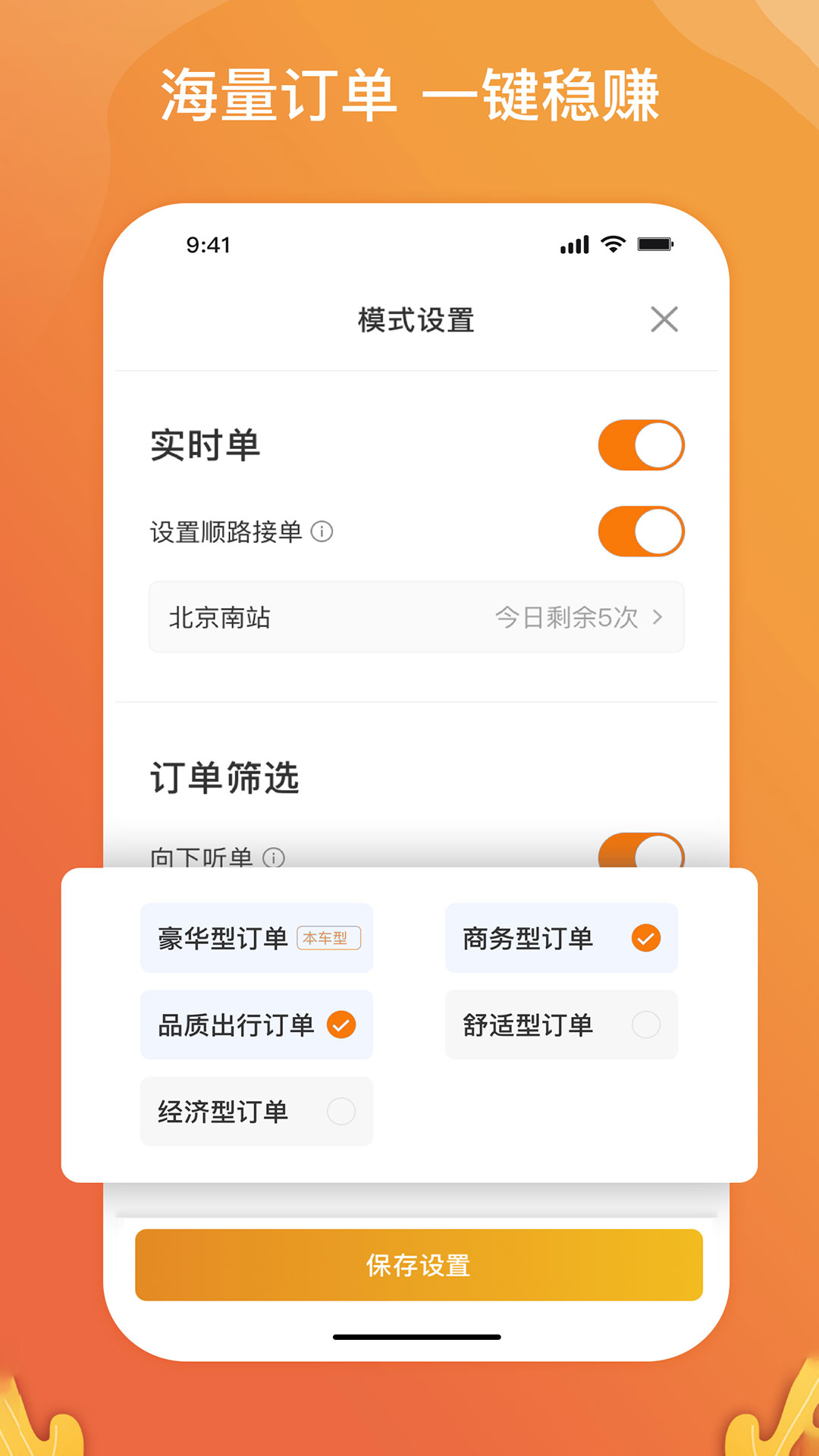The height and width of the screenshot is (1456, 819).
Task: Click the 模式设置 title
Action: point(416,319)
